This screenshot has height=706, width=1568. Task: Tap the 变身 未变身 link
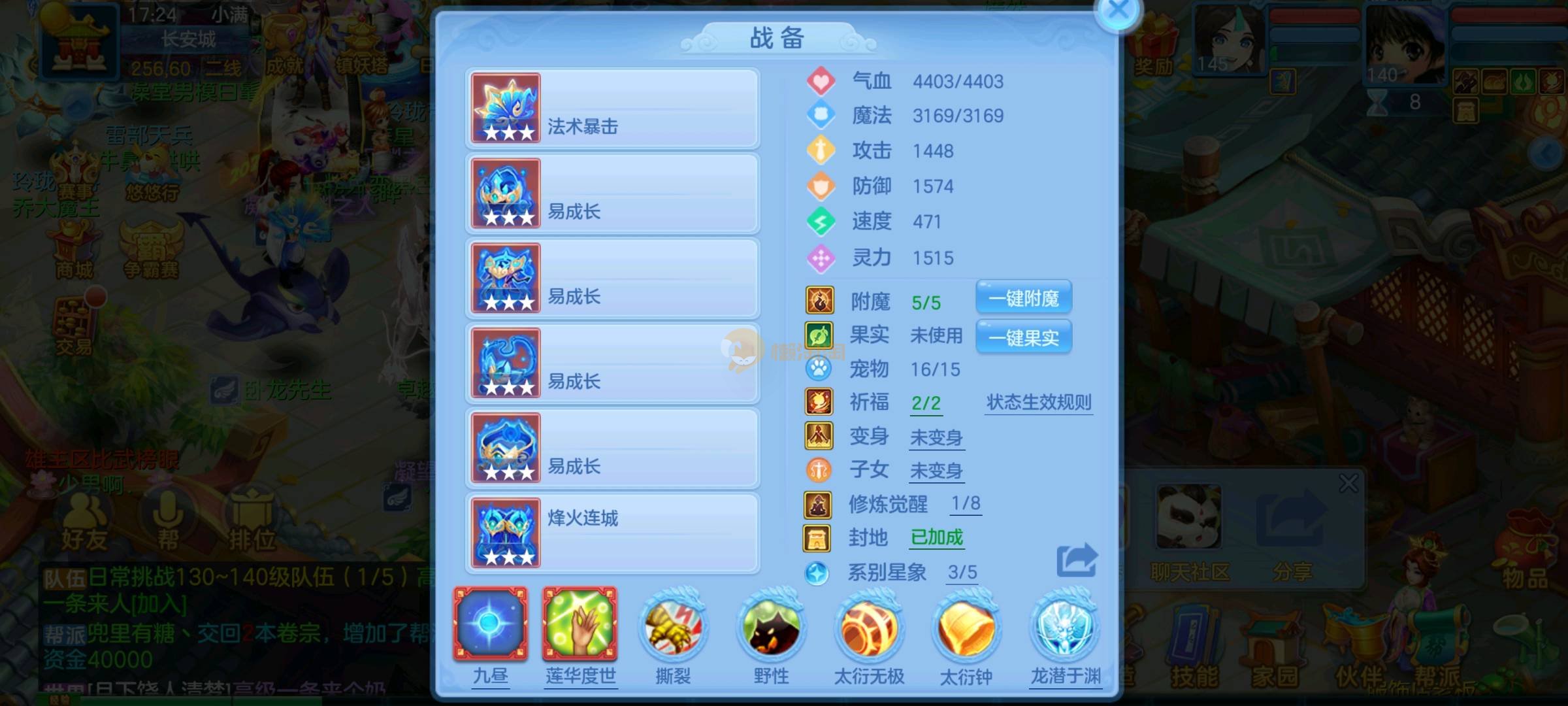pos(936,437)
